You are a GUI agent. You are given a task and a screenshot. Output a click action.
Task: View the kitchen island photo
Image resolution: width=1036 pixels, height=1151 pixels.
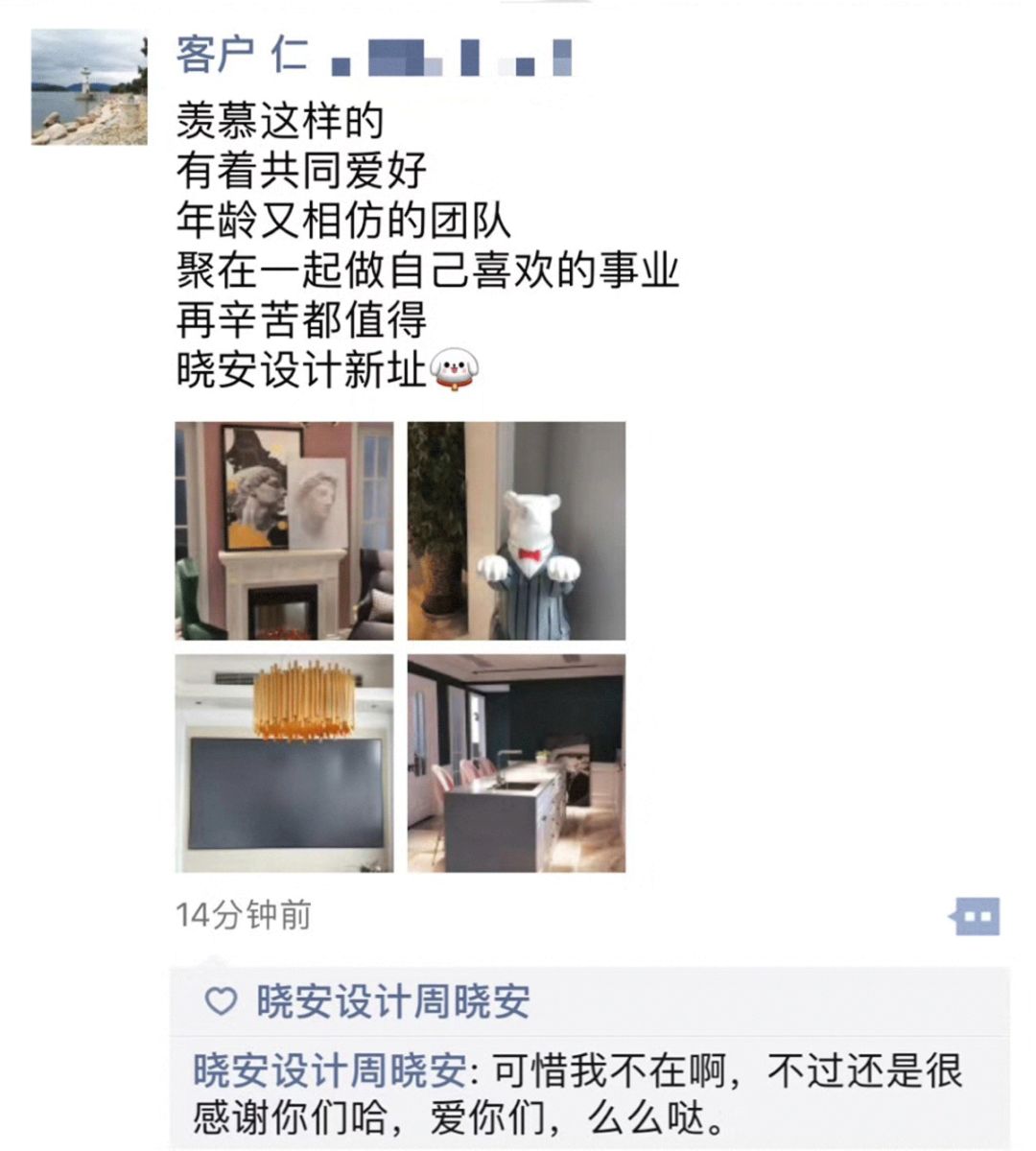click(516, 763)
